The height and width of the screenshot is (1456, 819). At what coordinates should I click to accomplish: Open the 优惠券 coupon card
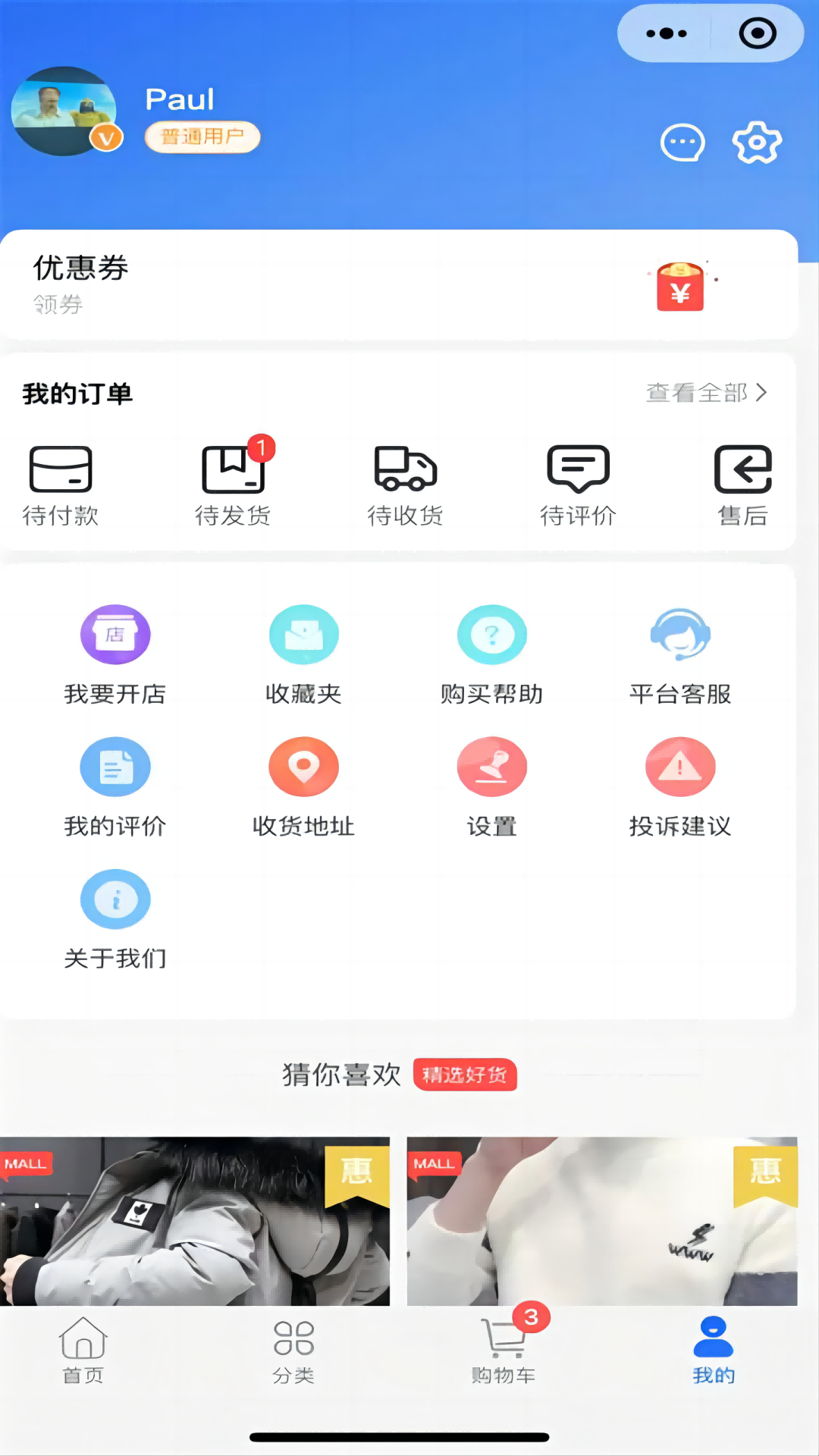(399, 285)
